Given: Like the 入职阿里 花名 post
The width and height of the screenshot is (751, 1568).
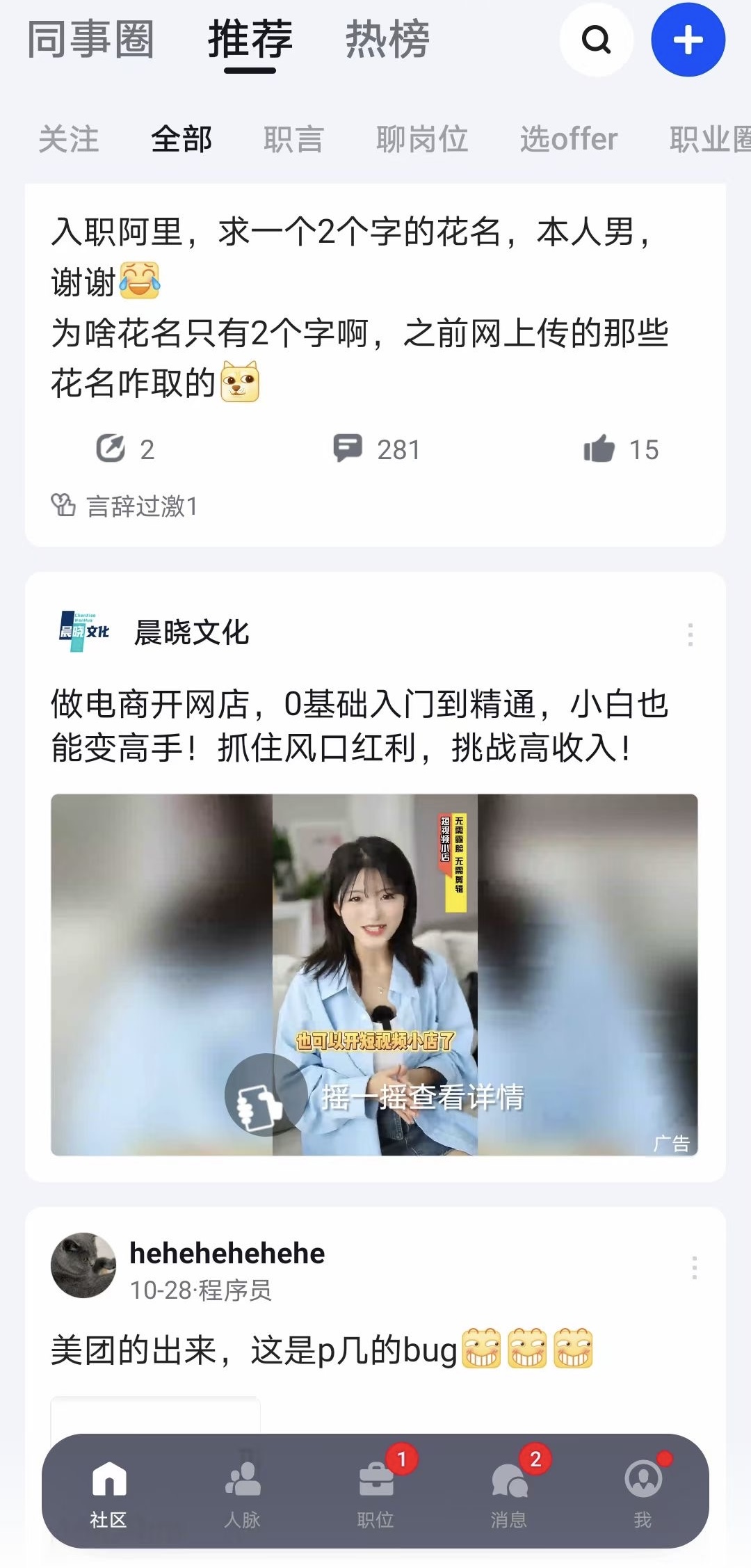Looking at the screenshot, I should 620,449.
